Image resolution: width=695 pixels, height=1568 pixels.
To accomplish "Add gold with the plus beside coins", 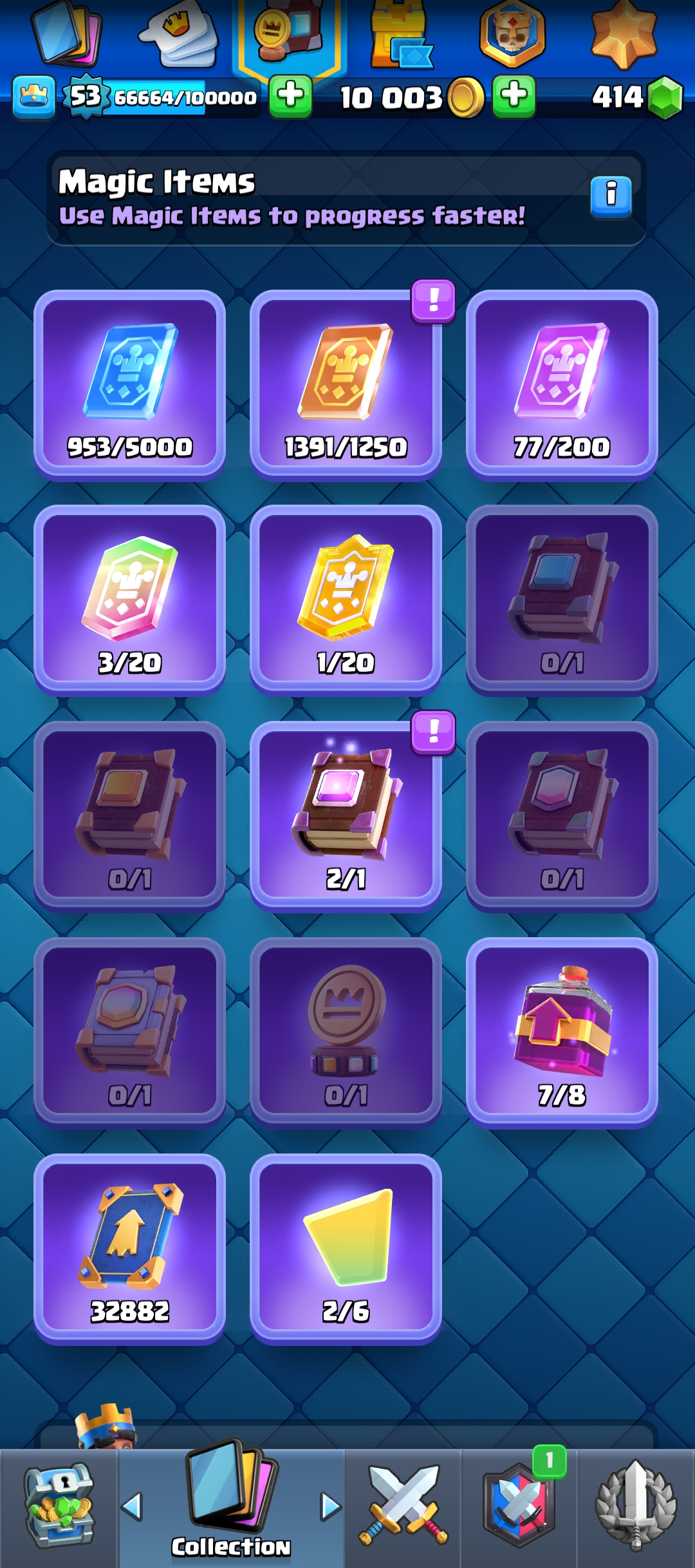I will click(x=514, y=97).
